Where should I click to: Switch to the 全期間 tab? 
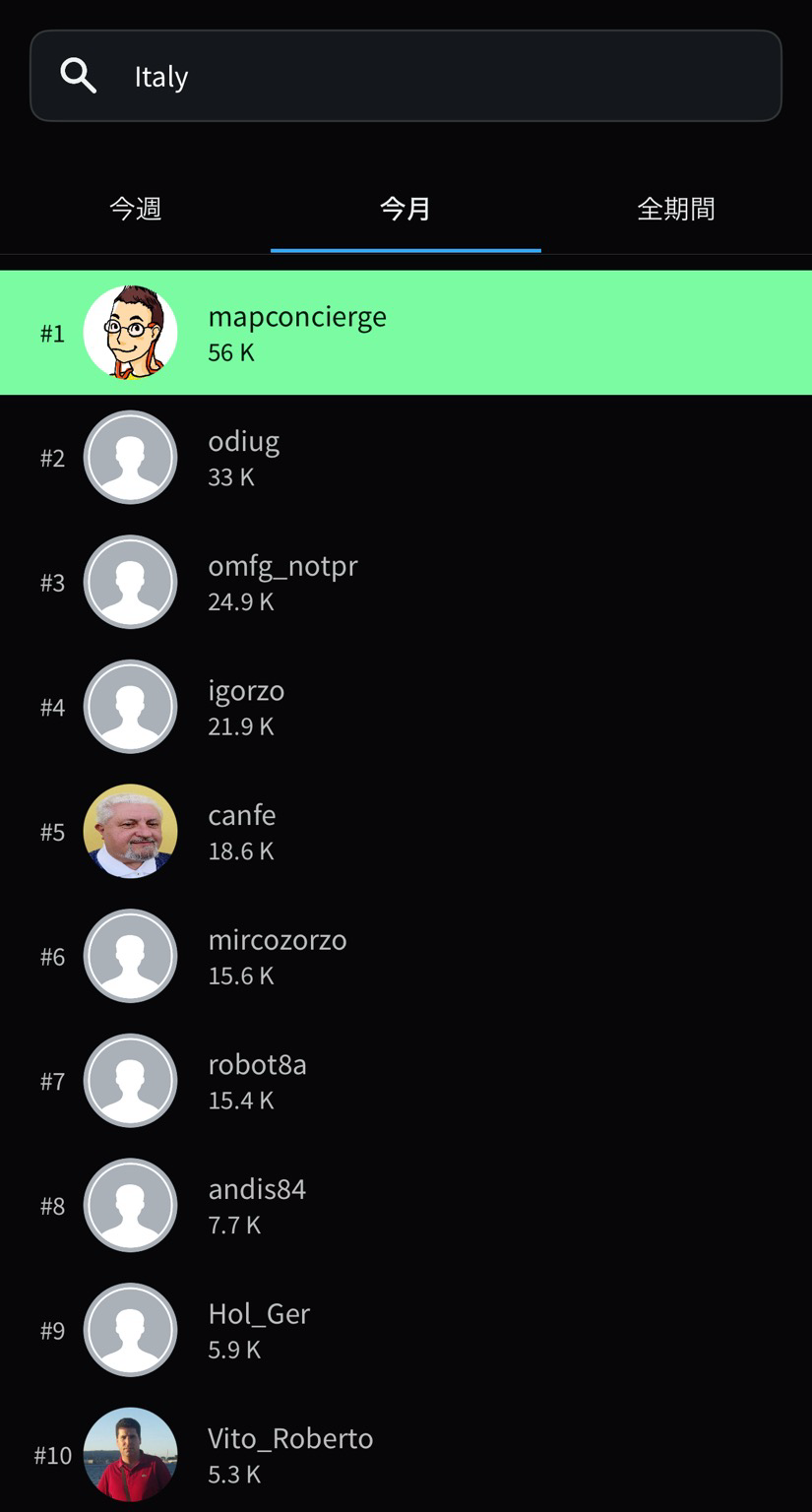(x=676, y=209)
